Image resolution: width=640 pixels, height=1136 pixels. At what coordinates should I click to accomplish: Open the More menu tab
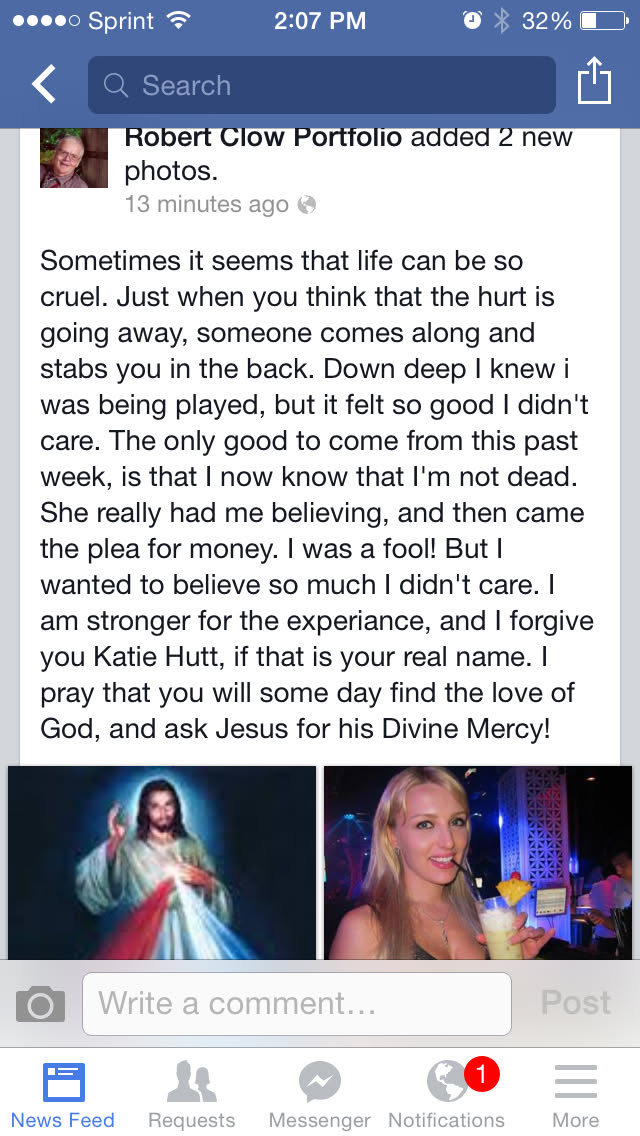click(575, 1094)
